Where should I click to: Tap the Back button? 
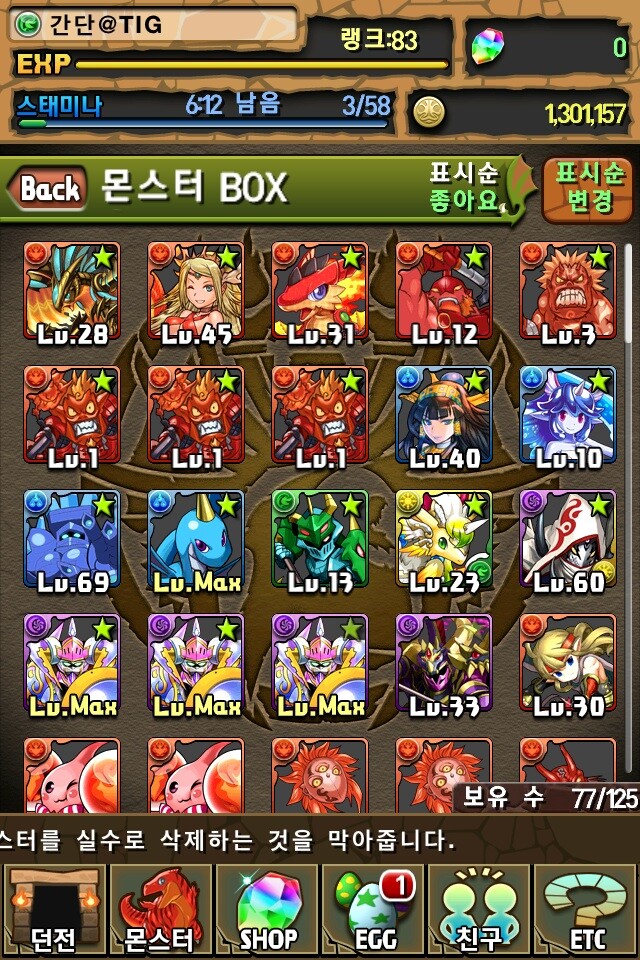coord(48,188)
